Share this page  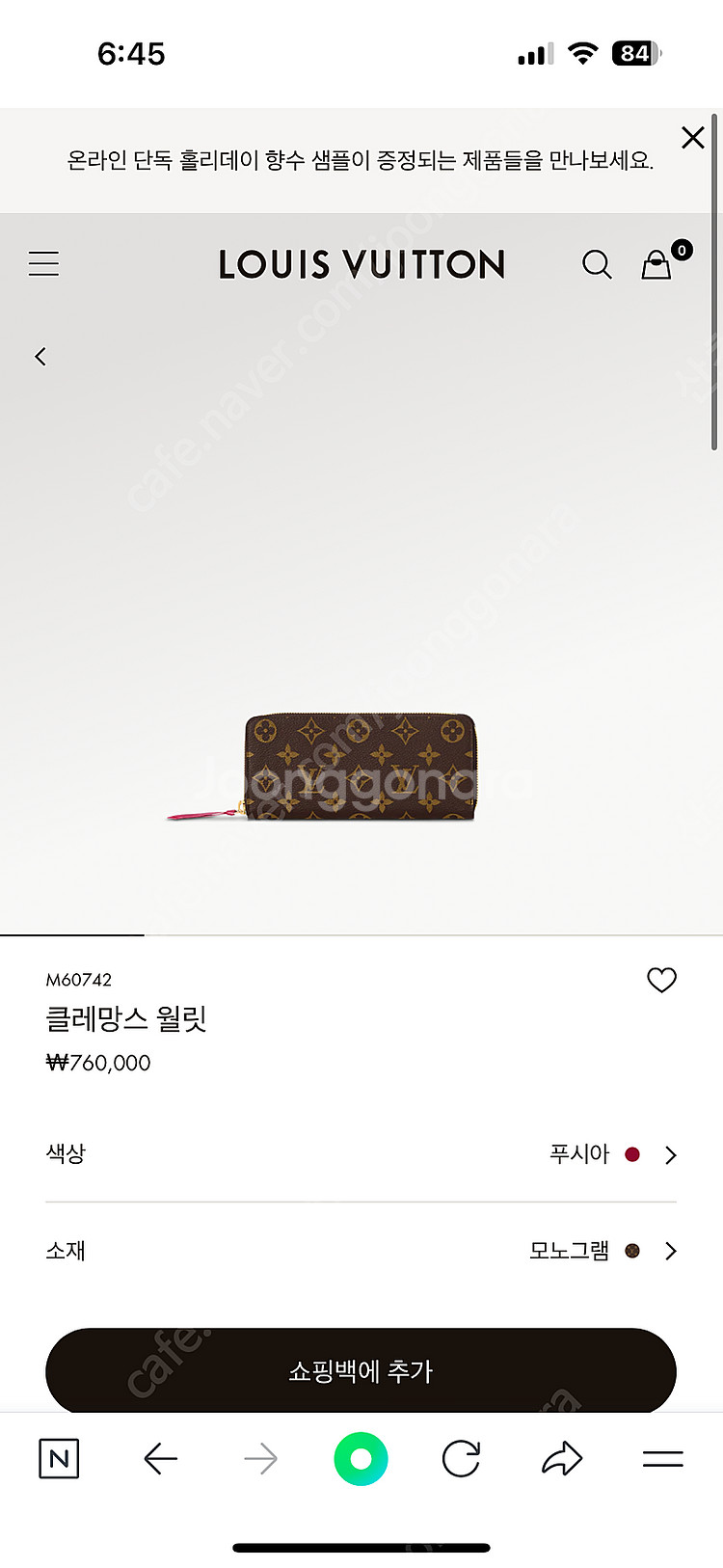562,1459
